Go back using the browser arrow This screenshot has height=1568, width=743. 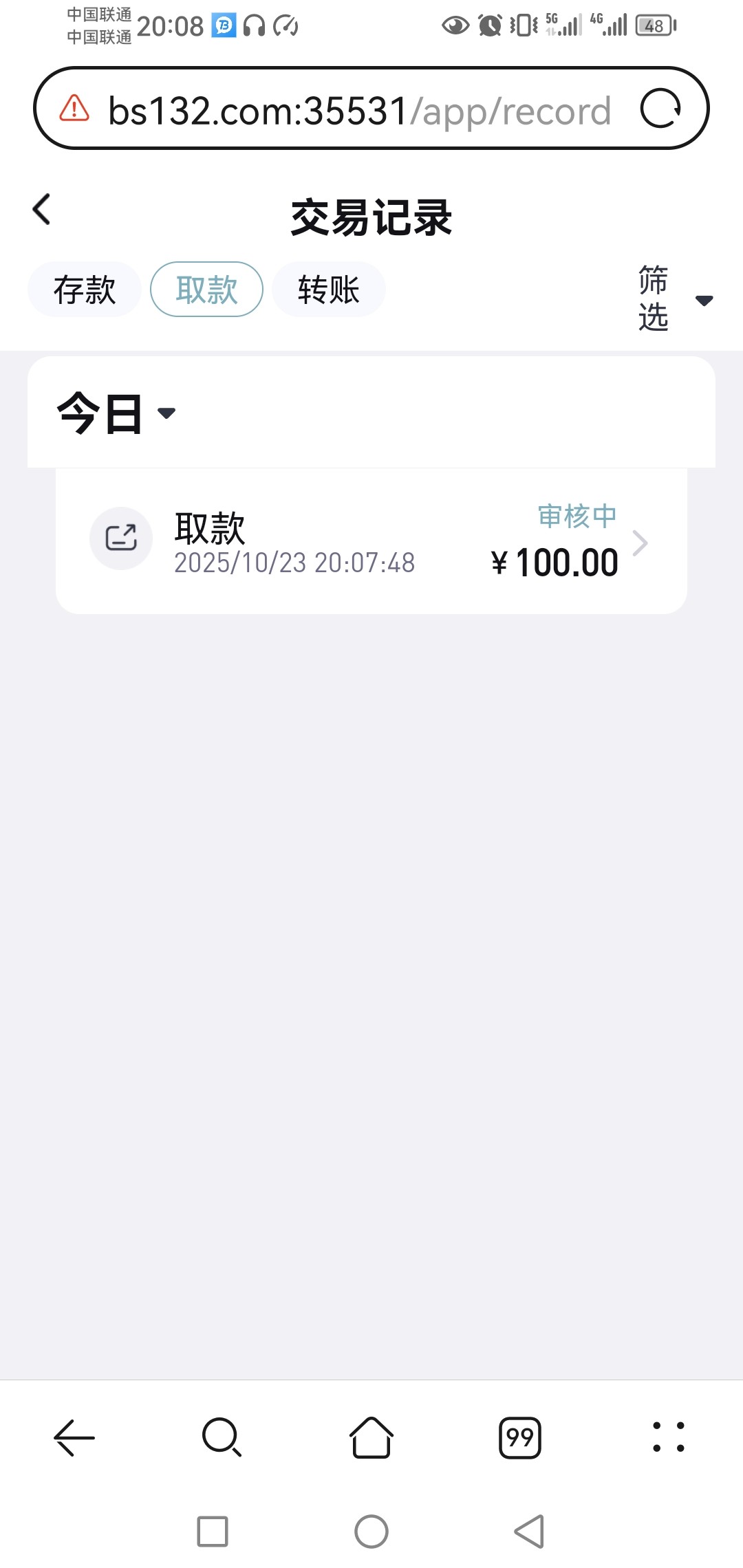pyautogui.click(x=74, y=1437)
